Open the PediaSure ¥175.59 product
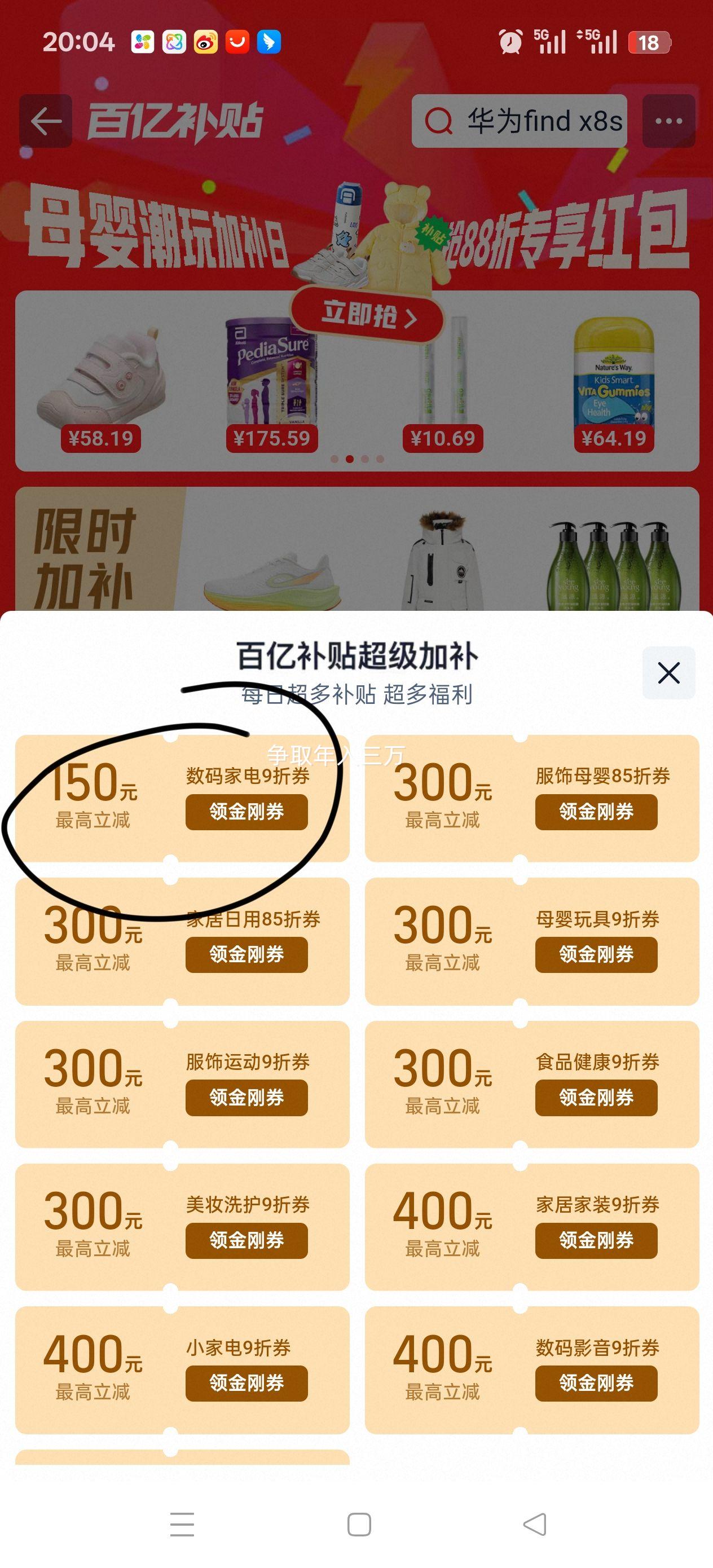The width and height of the screenshot is (713, 1568). [x=272, y=375]
